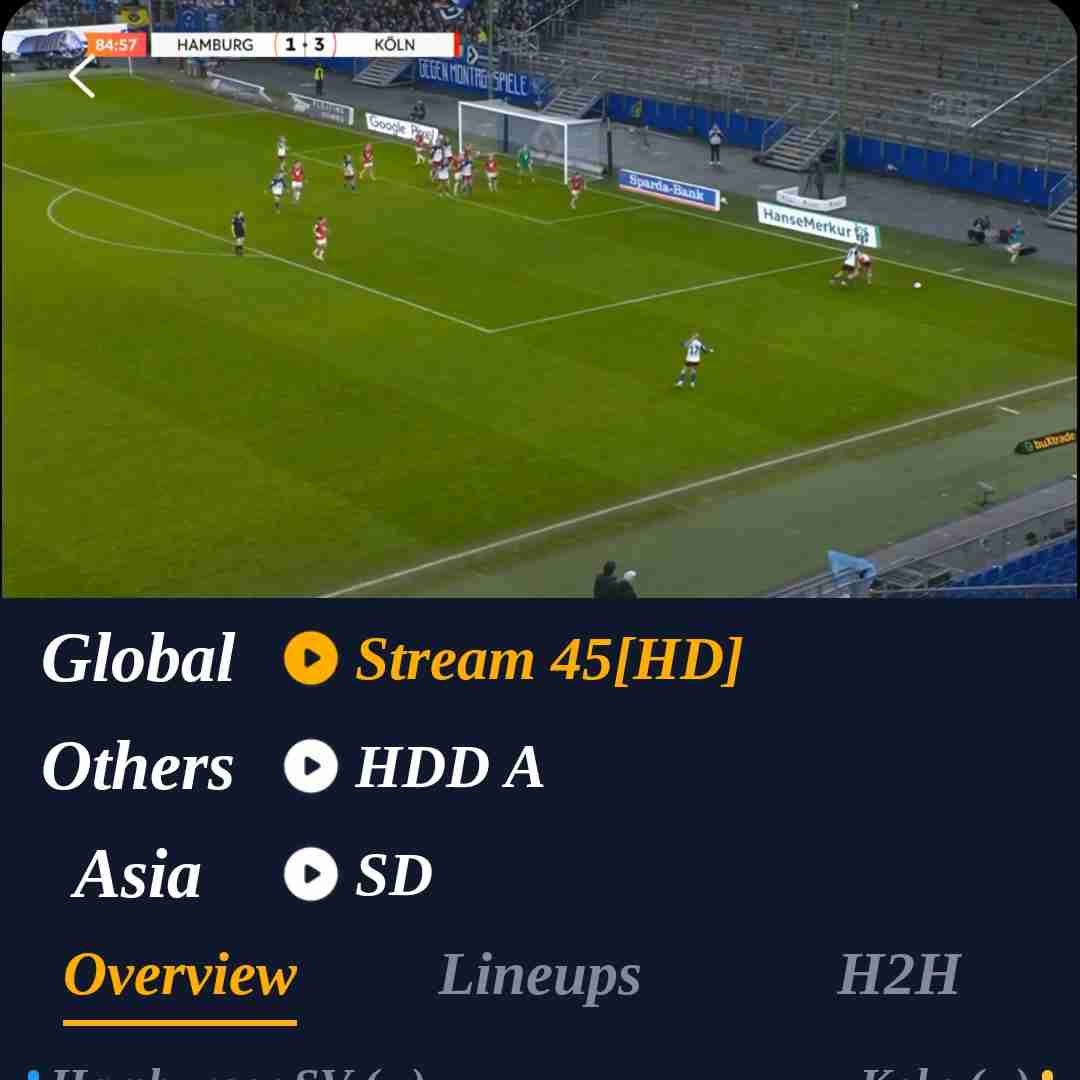The height and width of the screenshot is (1080, 1080).
Task: Switch to the Lineups tab
Action: pyautogui.click(x=539, y=975)
